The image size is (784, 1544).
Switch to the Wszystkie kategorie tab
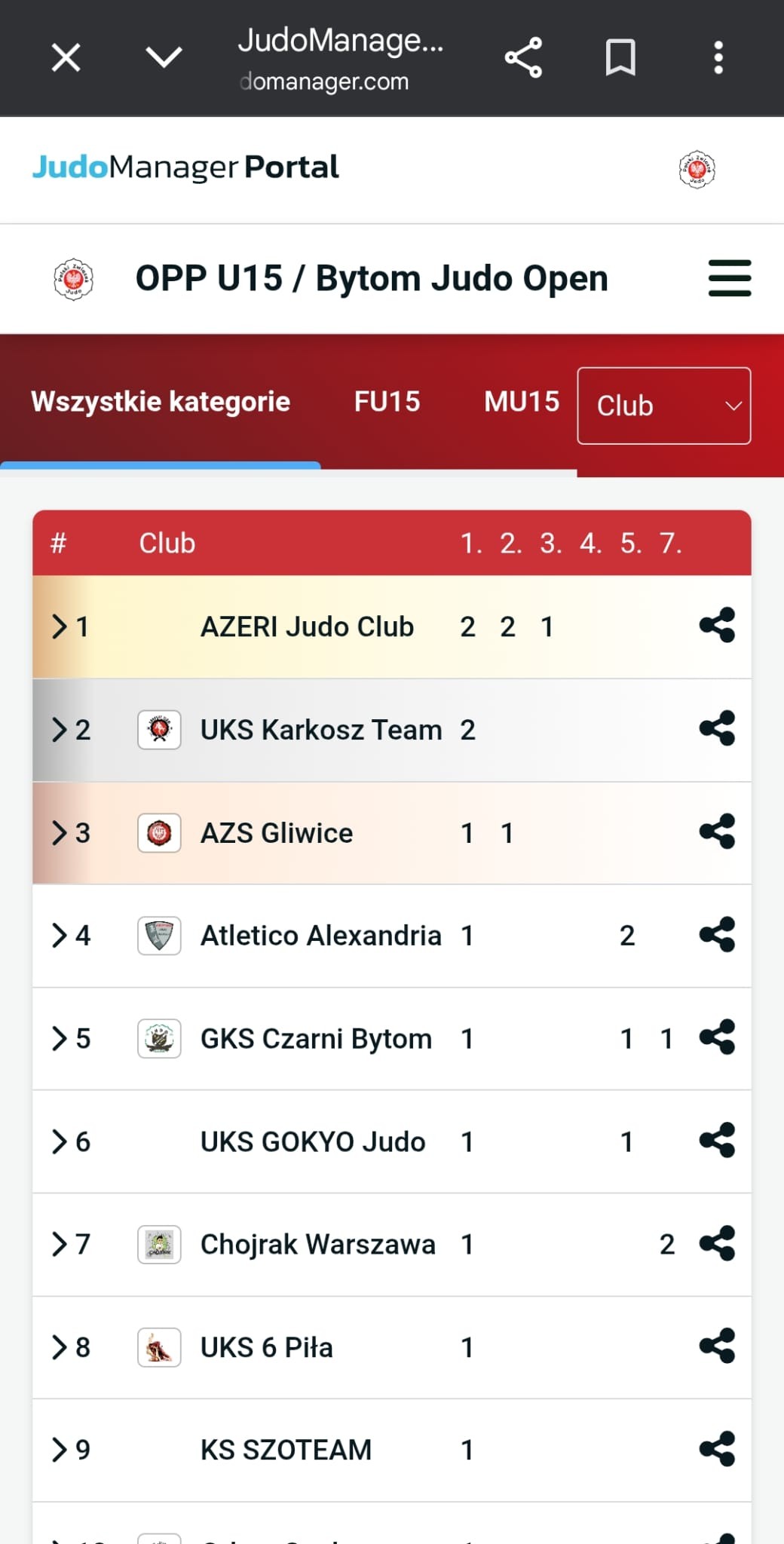coord(161,402)
